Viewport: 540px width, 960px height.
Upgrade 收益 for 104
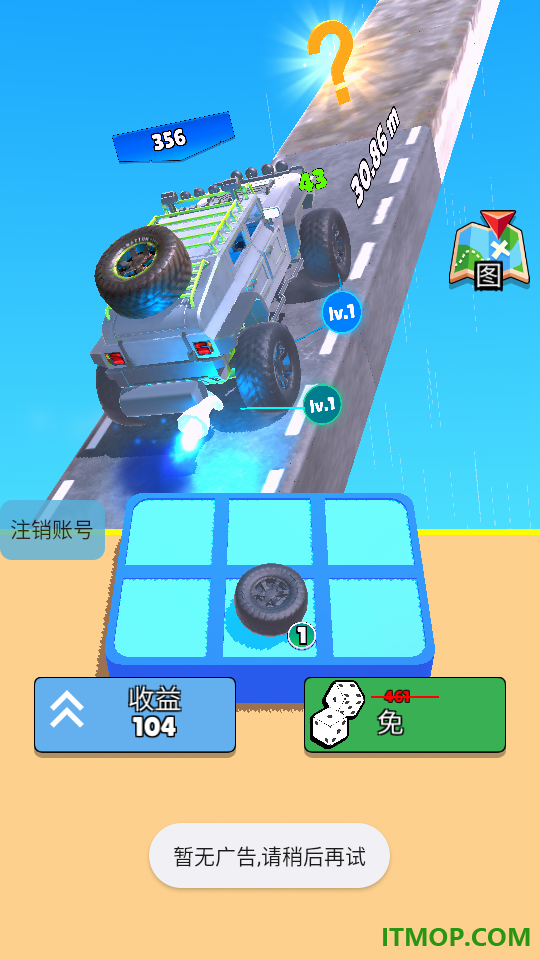(x=135, y=715)
